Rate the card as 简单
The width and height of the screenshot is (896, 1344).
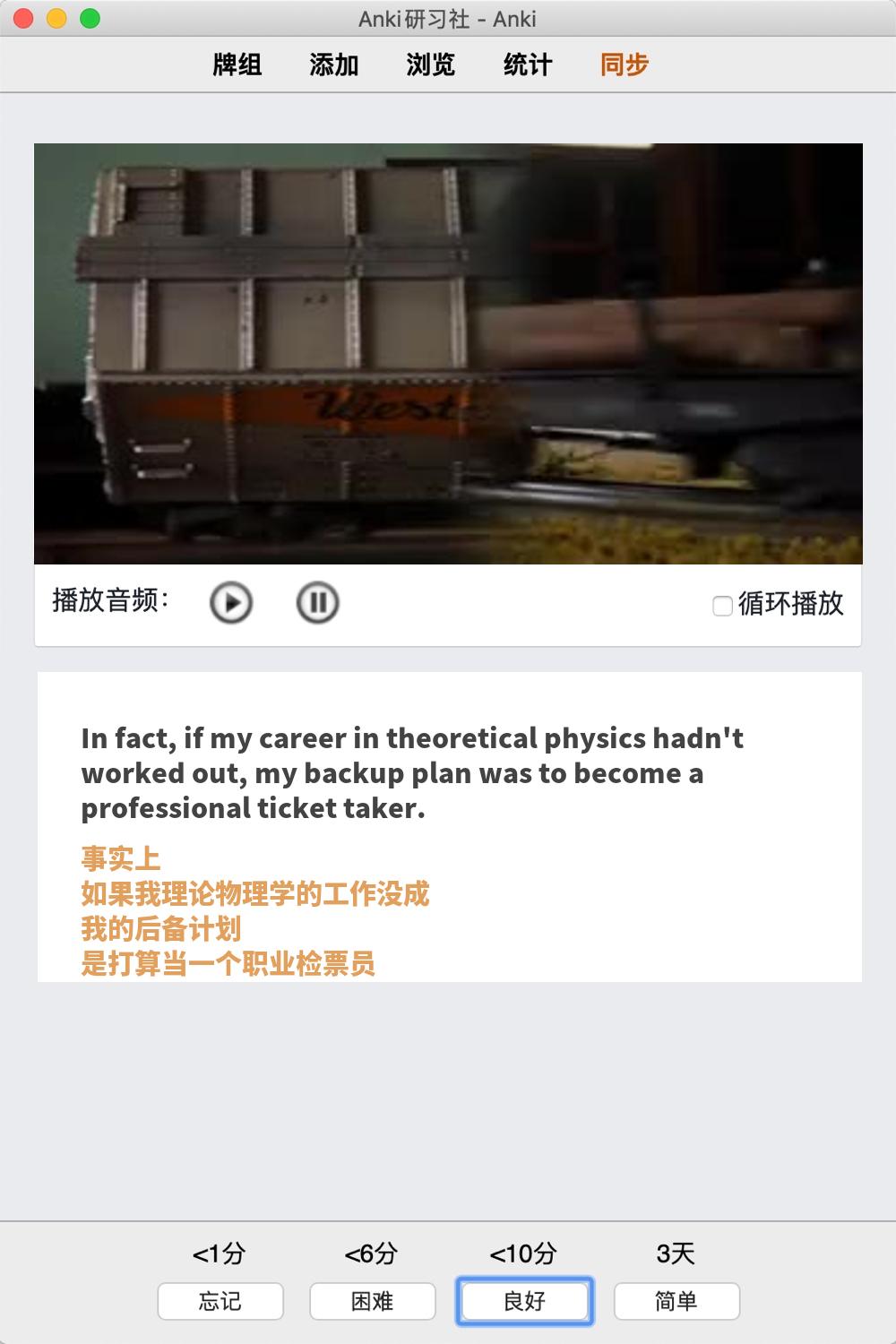click(x=676, y=1301)
